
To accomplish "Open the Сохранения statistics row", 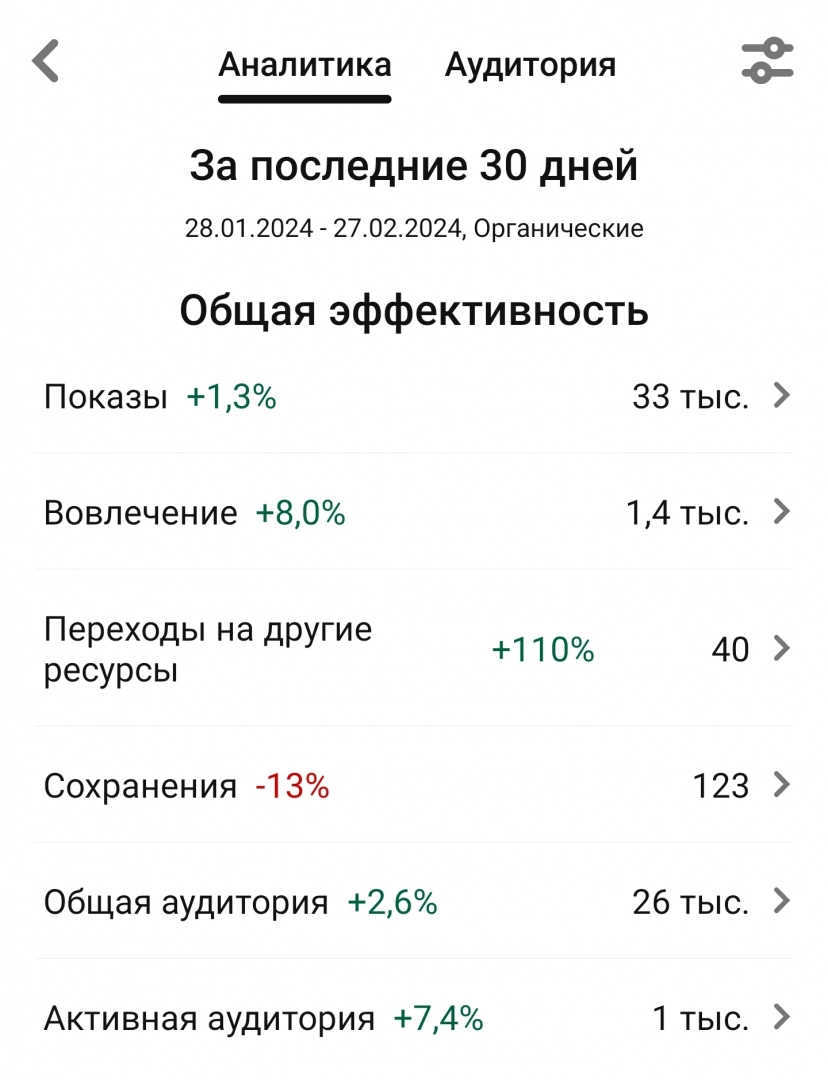I will pyautogui.click(x=414, y=785).
